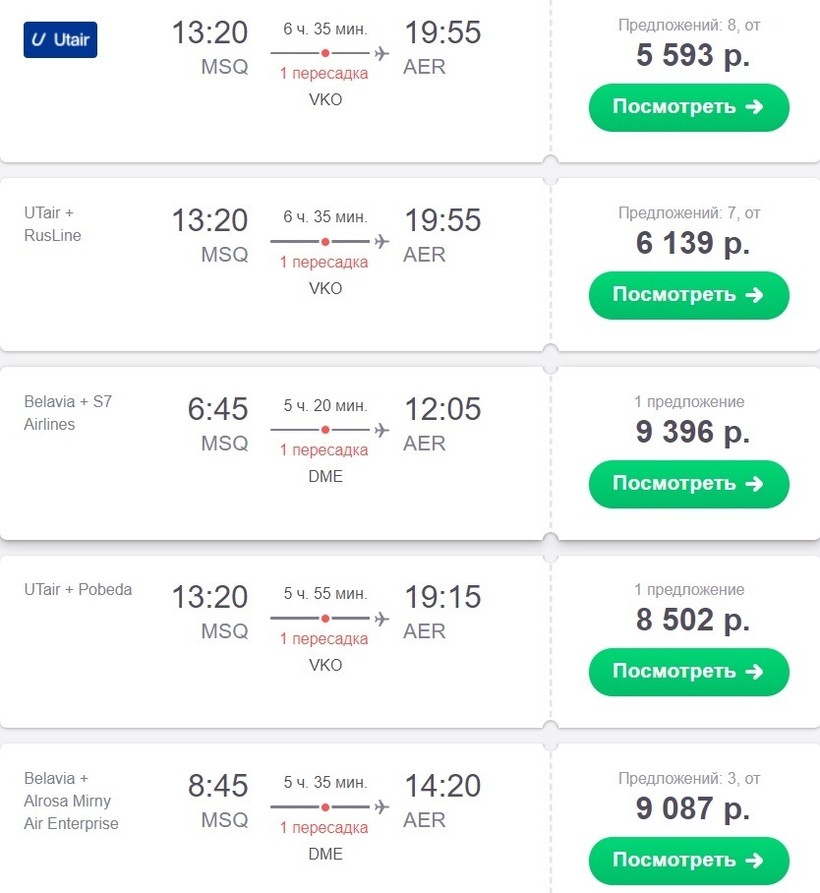View the UTair + RusLine offers at 6 139 р.

pos(688,295)
